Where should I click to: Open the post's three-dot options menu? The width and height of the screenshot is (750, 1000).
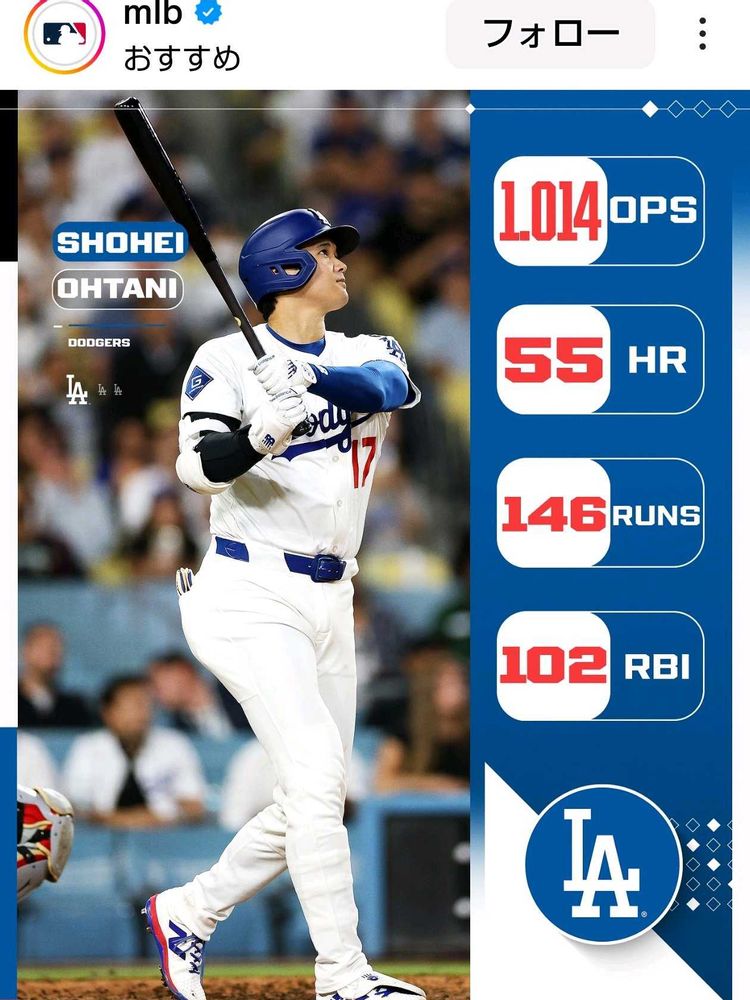[x=703, y=34]
